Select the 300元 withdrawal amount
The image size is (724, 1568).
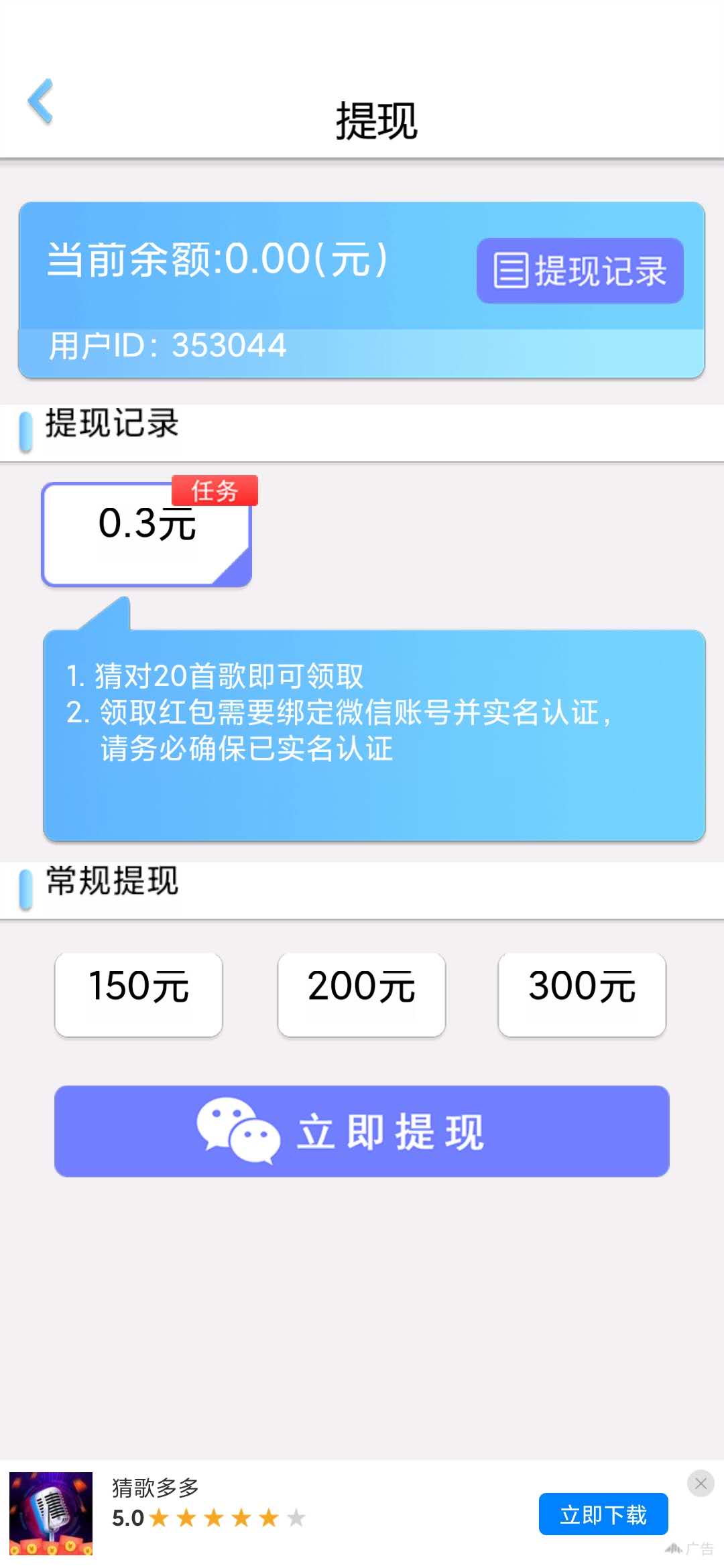point(582,994)
